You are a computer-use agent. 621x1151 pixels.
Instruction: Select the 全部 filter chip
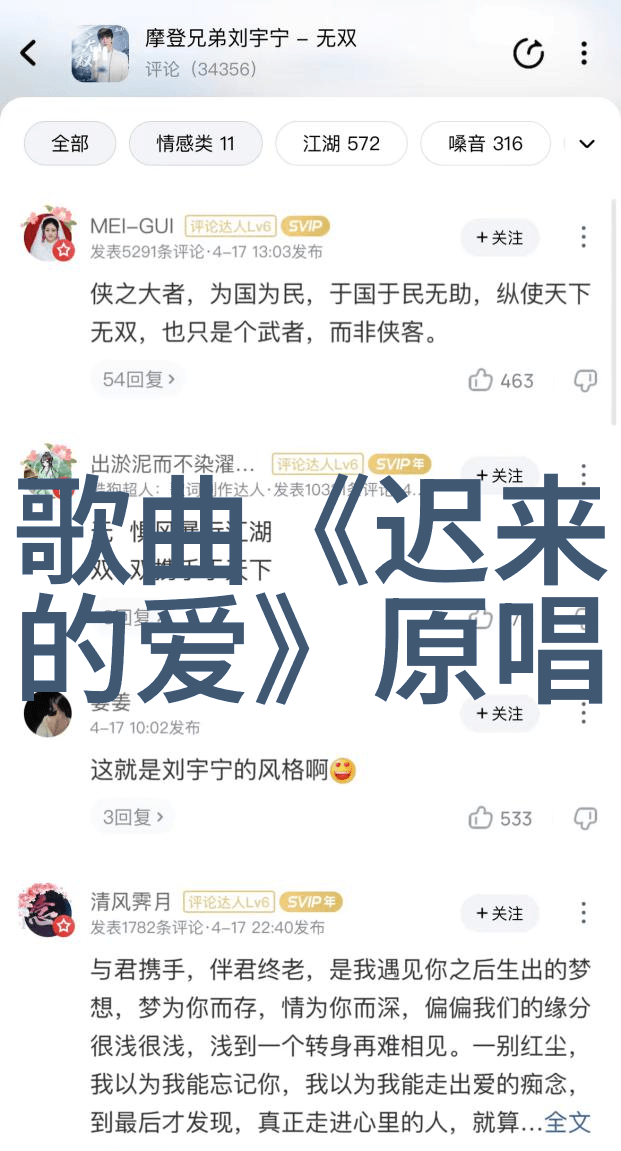click(x=70, y=144)
